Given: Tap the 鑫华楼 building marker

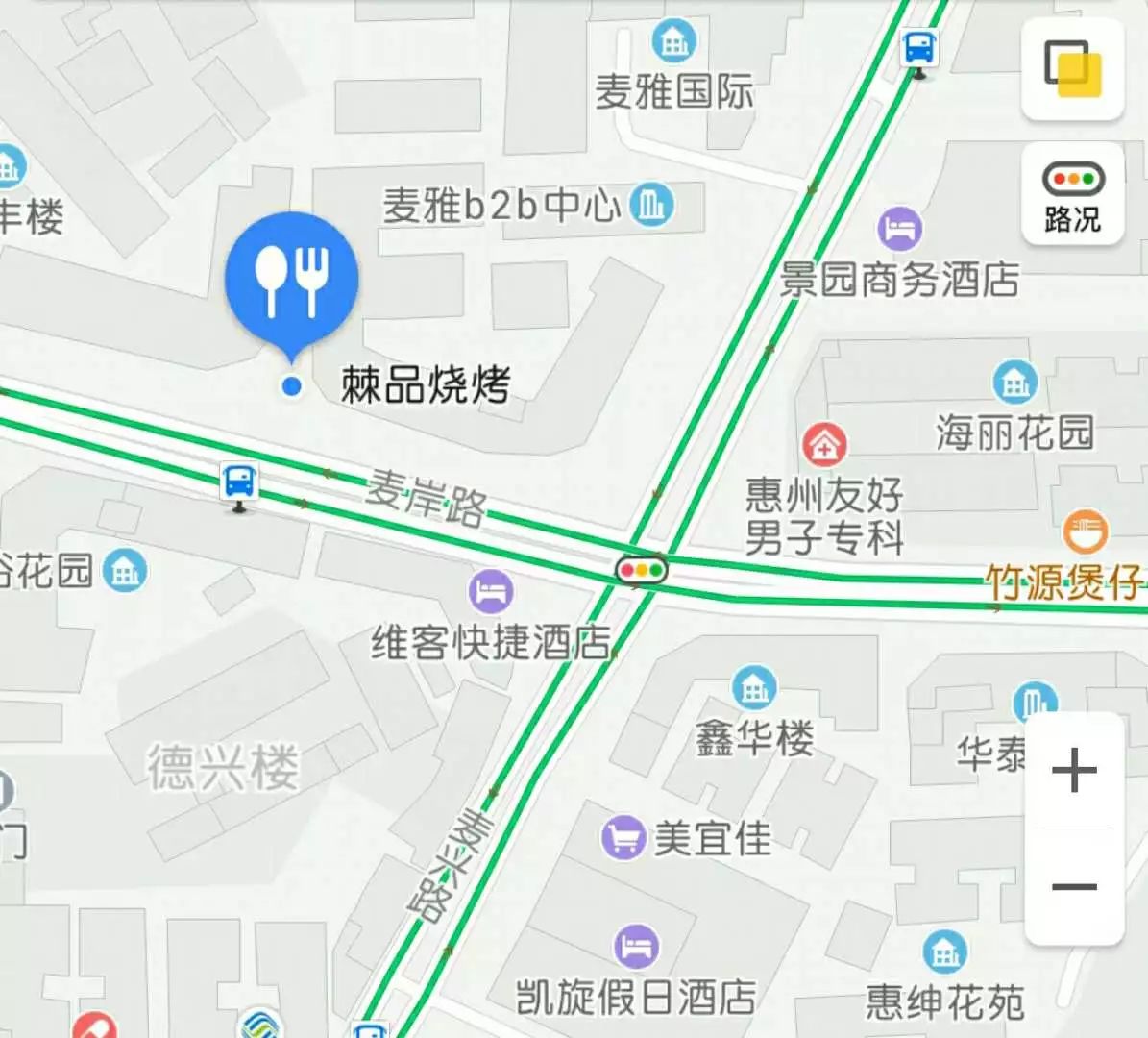Looking at the screenshot, I should [x=754, y=688].
